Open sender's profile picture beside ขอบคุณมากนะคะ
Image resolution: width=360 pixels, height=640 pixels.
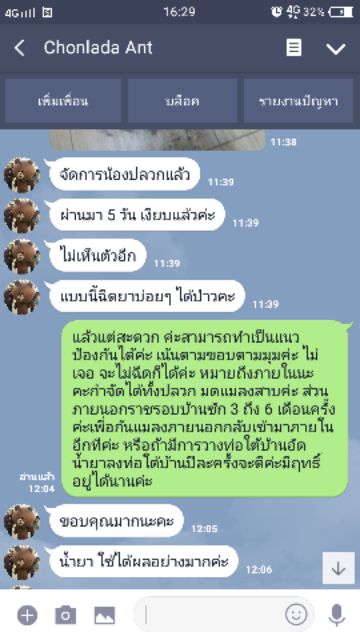click(x=22, y=521)
